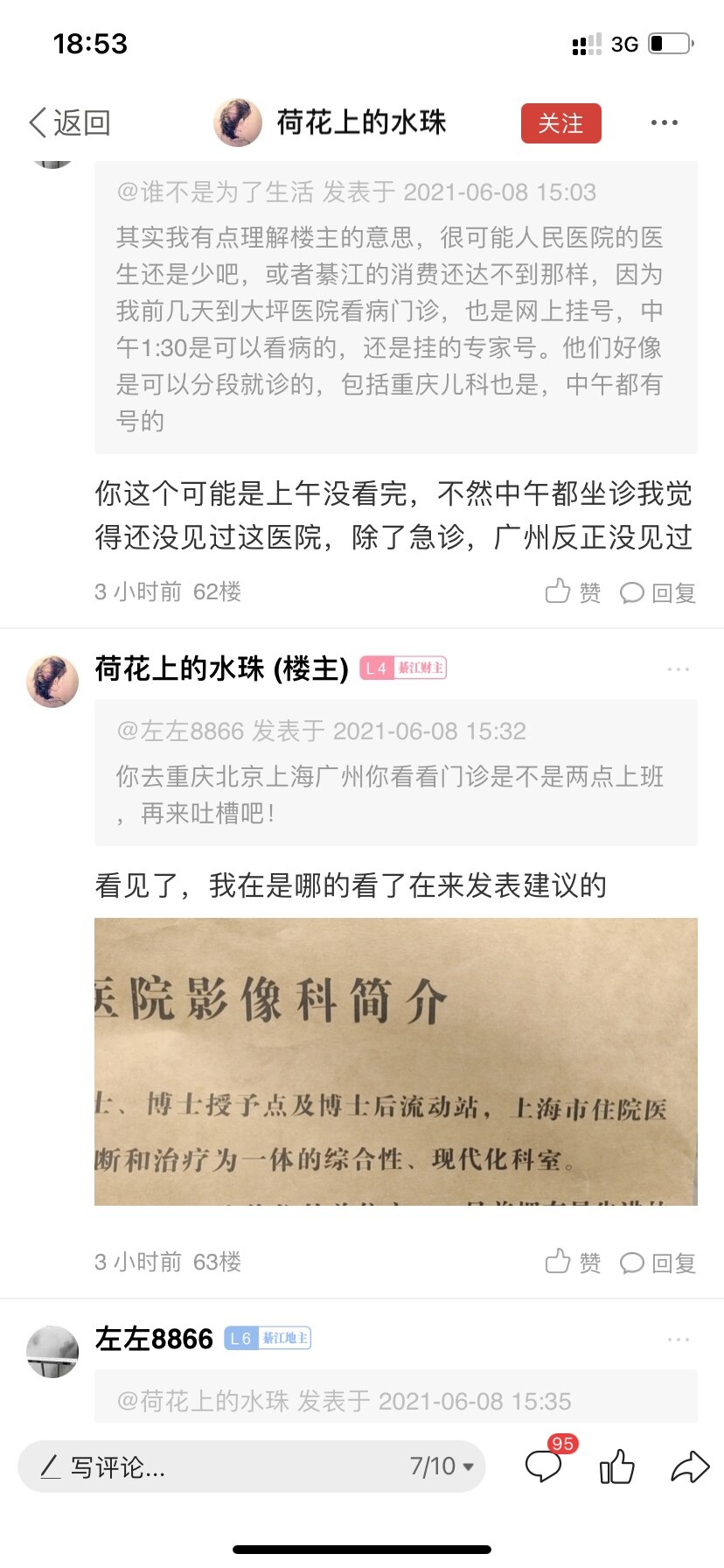View the 95 comments bubble
The image size is (724, 1568).
pyautogui.click(x=544, y=1466)
